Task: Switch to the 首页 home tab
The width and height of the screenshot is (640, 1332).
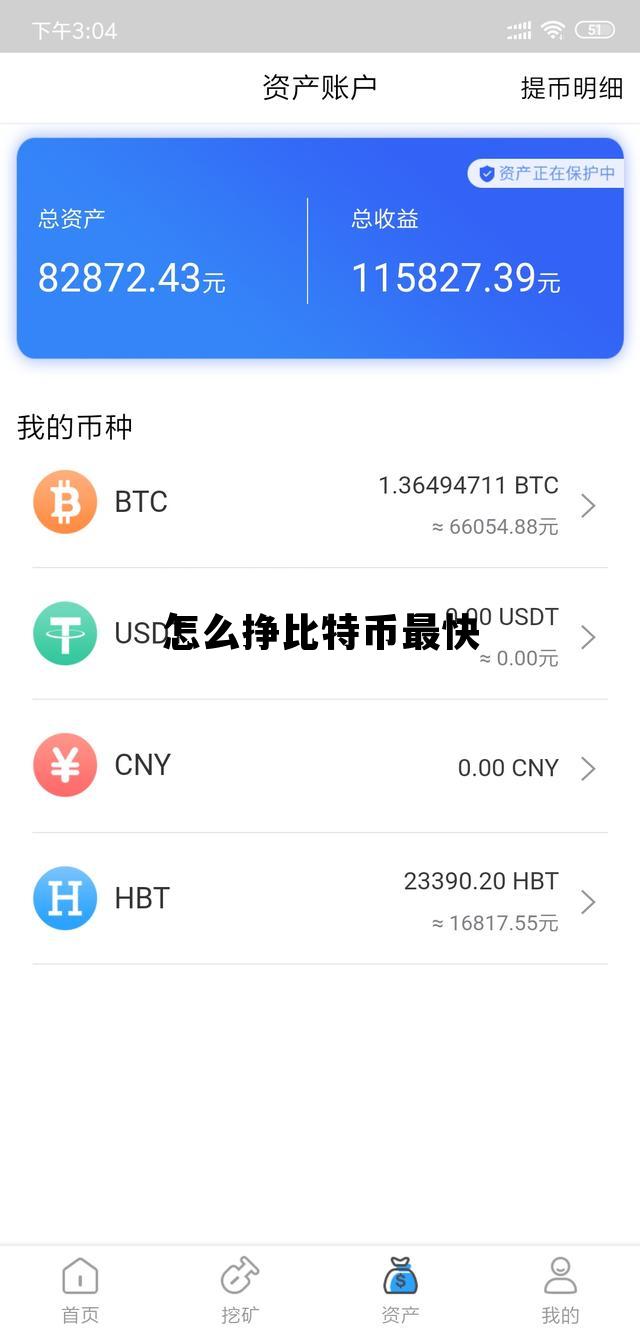Action: point(80,1290)
